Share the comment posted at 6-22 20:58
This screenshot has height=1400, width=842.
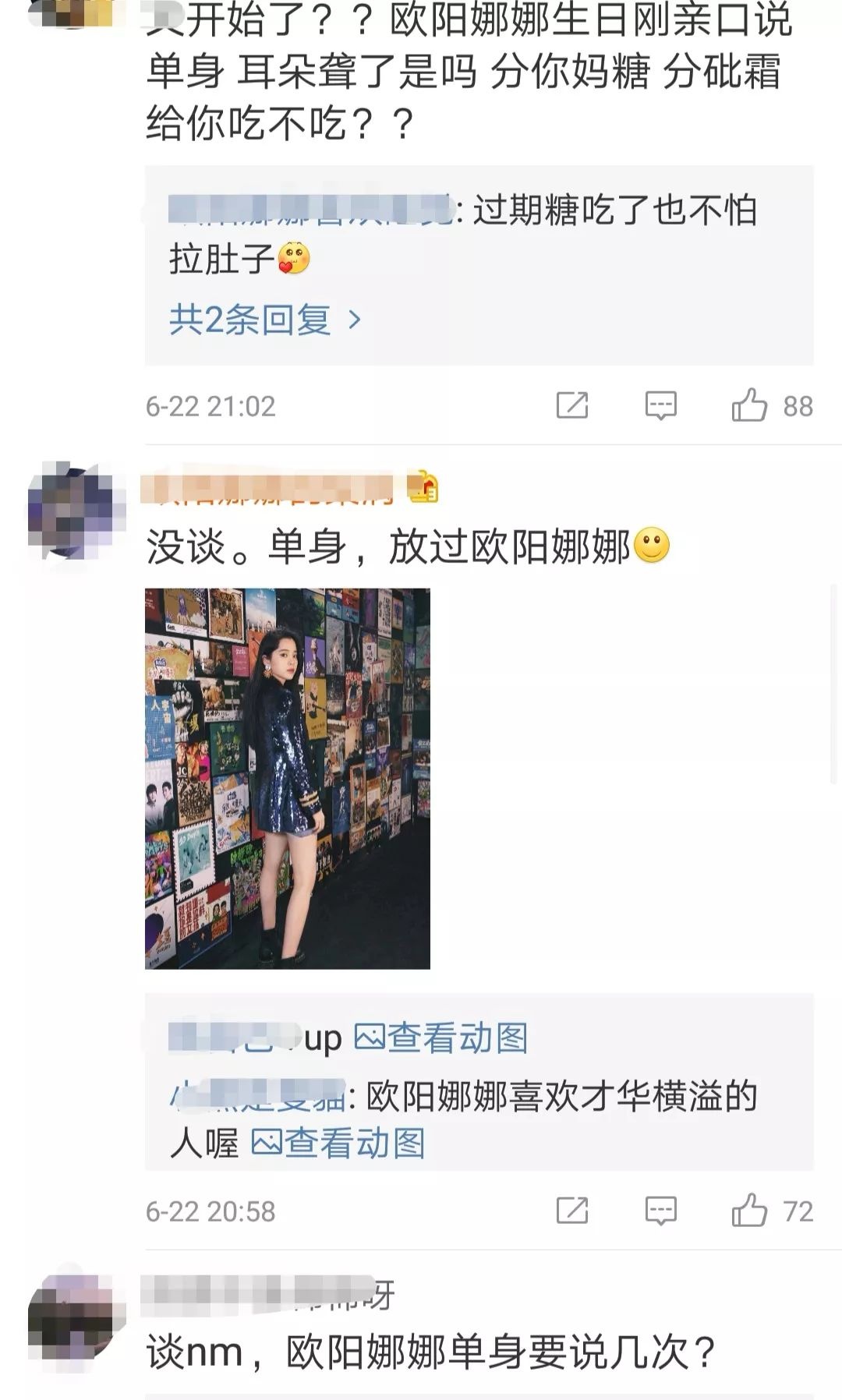click(571, 1211)
